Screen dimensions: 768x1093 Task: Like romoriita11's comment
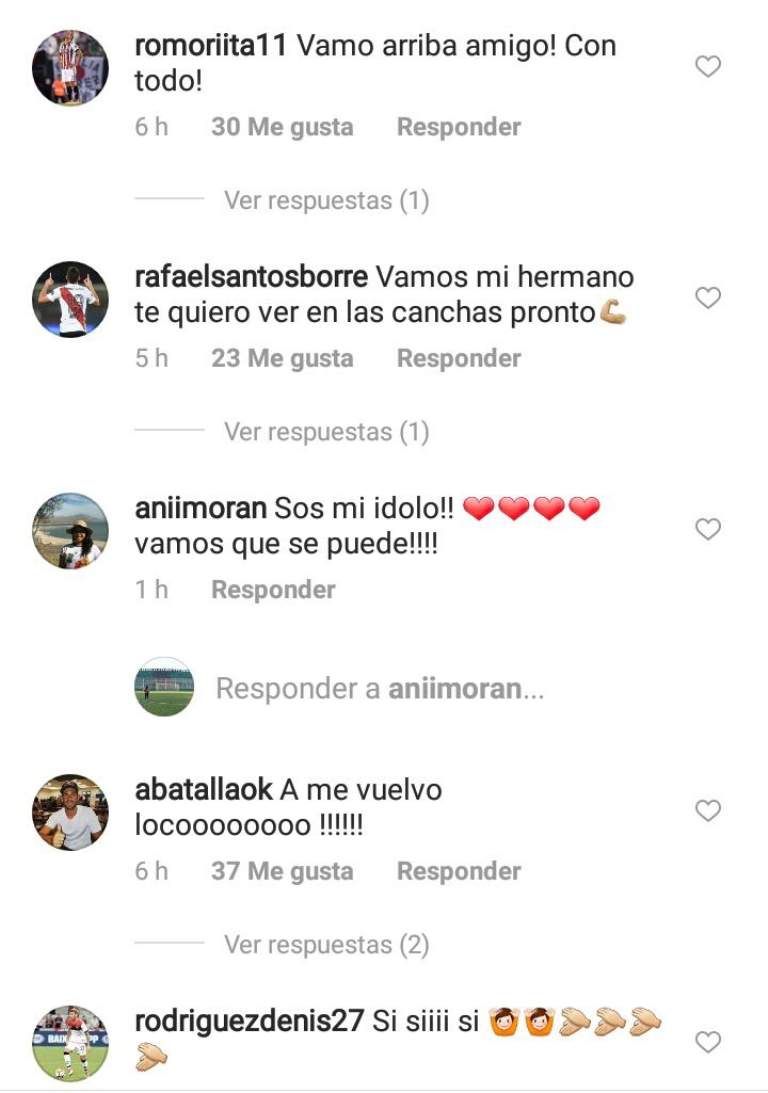click(x=708, y=67)
